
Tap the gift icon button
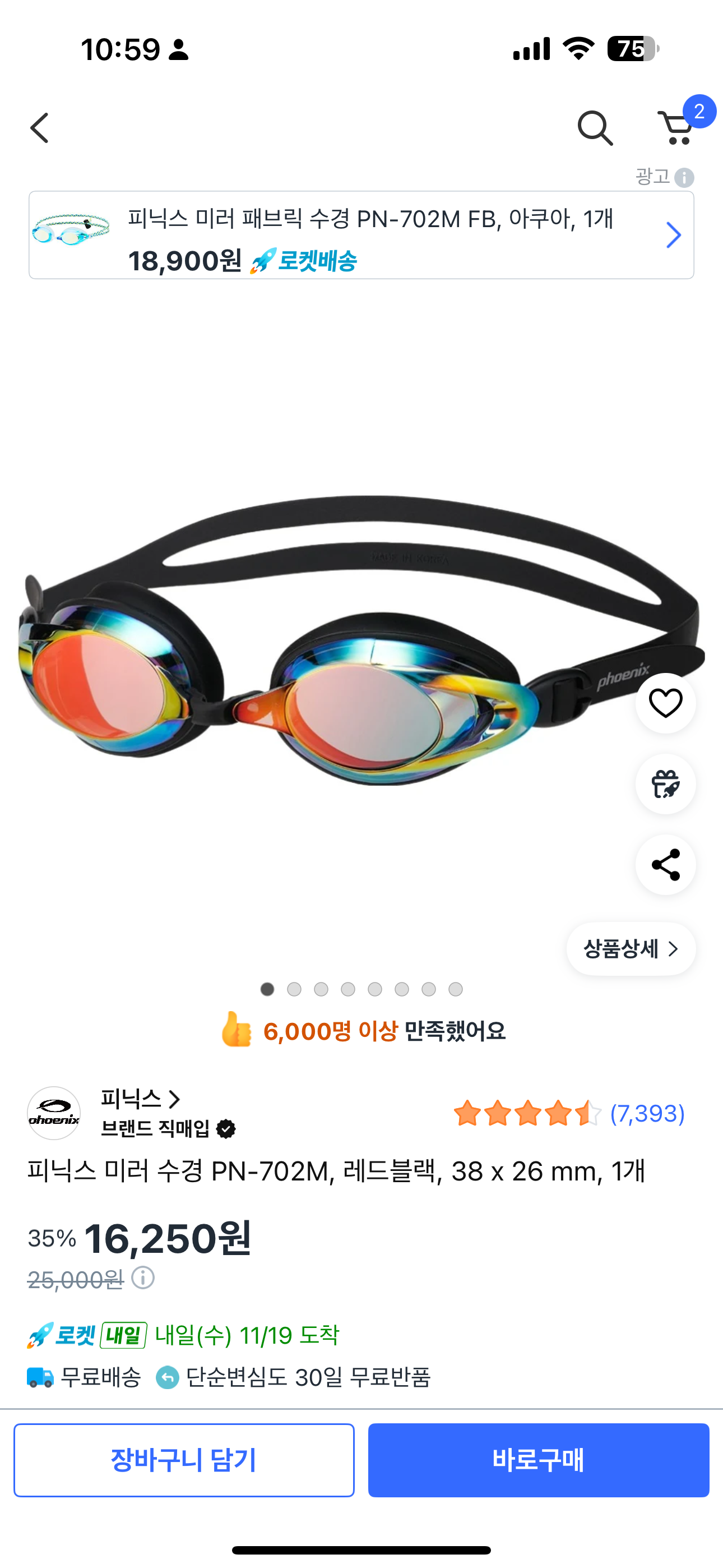[665, 784]
